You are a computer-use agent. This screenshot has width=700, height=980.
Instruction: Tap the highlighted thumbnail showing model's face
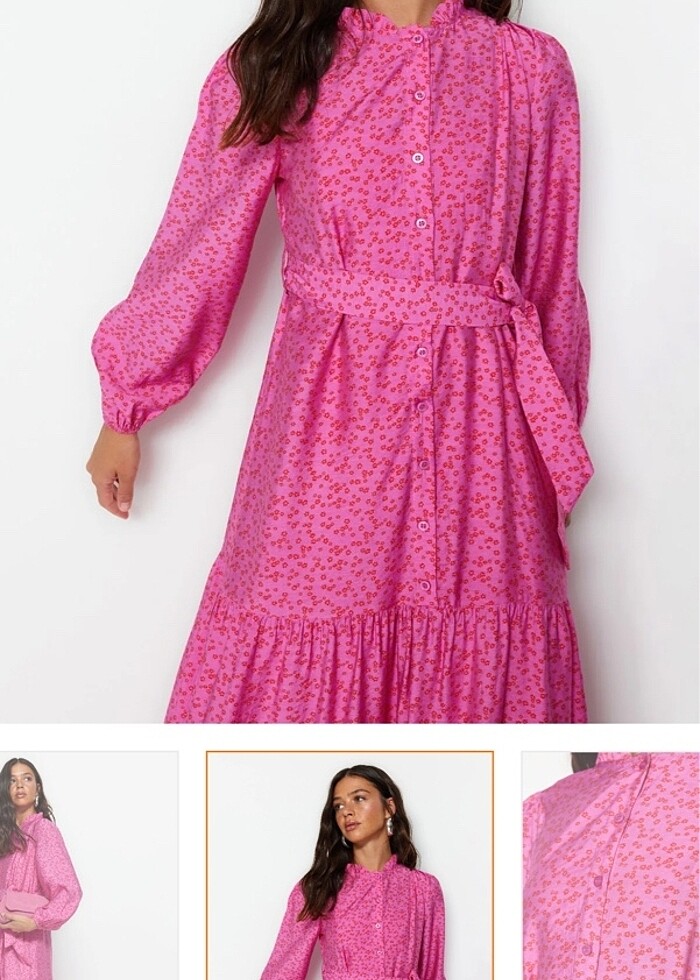click(x=350, y=866)
